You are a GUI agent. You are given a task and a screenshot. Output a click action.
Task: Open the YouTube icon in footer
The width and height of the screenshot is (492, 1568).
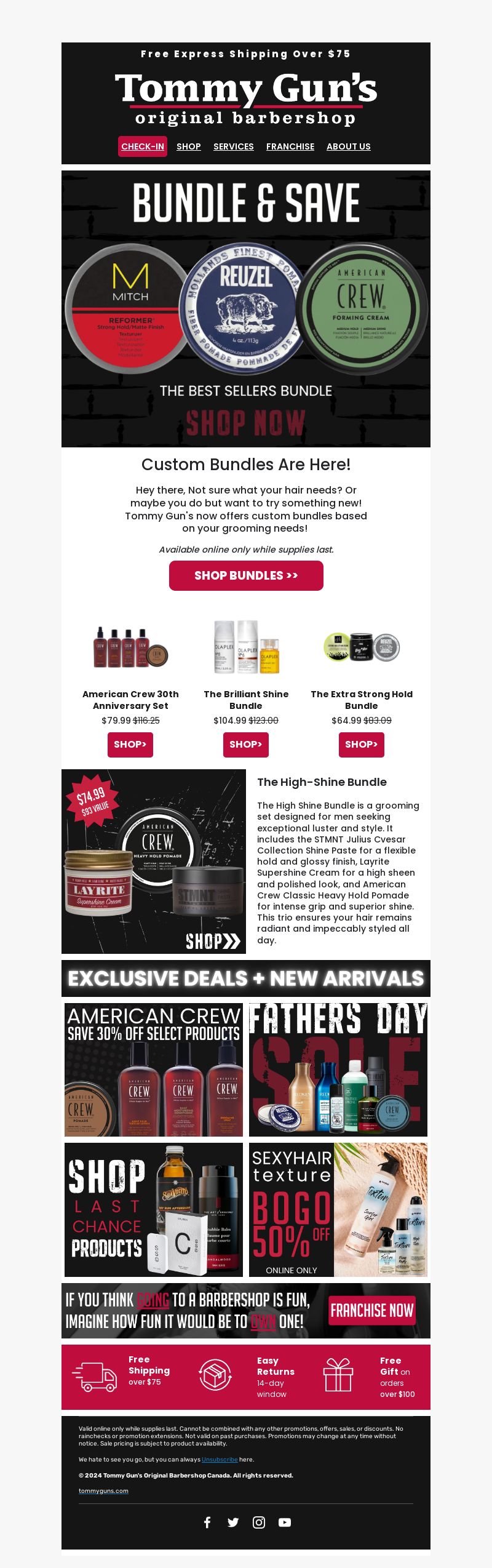point(285,1522)
